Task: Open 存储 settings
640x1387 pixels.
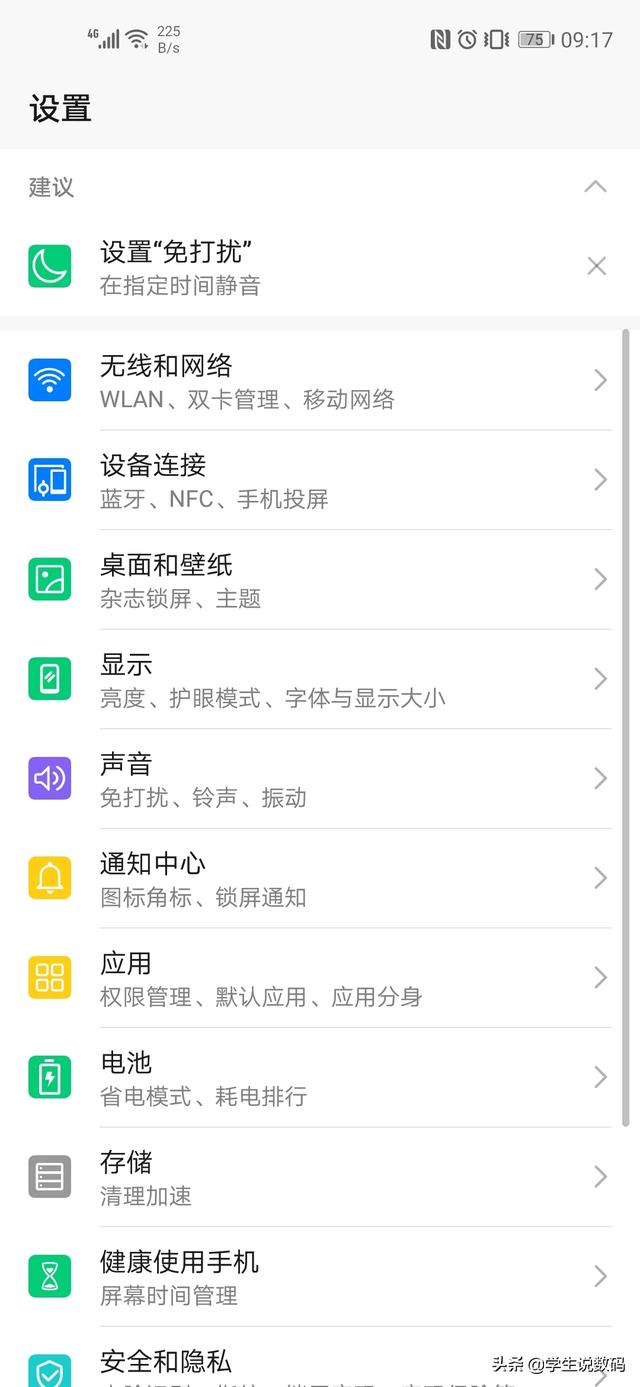Action: (x=320, y=1177)
